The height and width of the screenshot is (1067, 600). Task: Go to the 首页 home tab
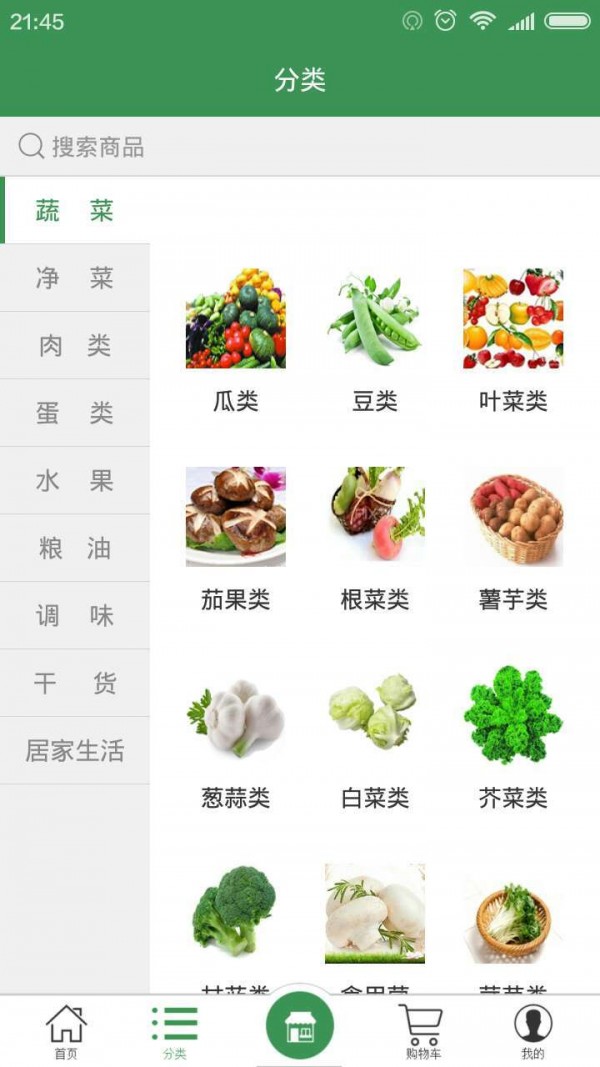[66, 1032]
